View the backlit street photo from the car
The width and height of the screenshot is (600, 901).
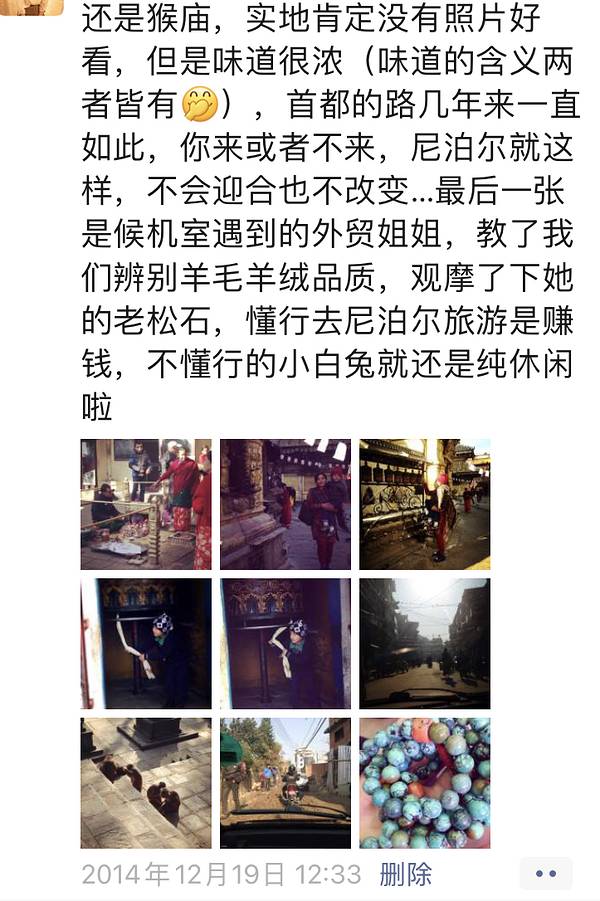point(425,643)
